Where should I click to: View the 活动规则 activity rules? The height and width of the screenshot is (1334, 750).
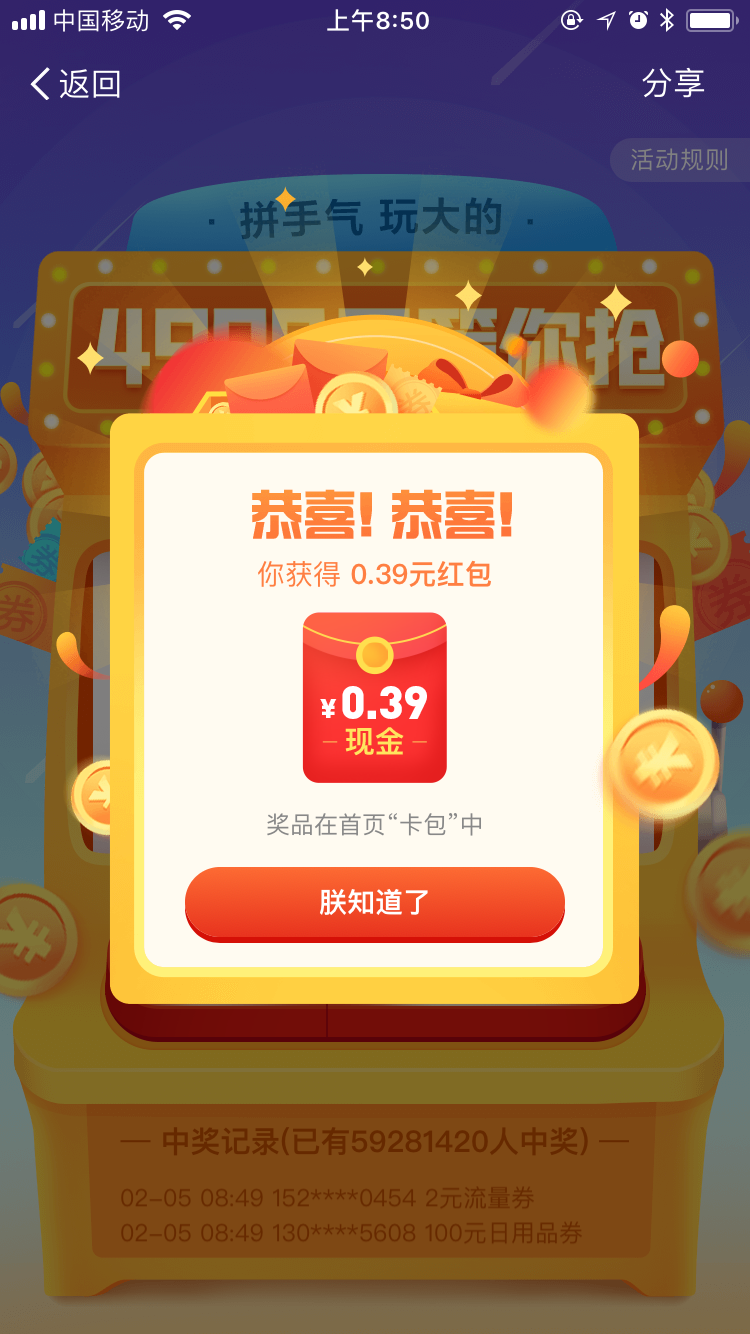click(x=680, y=160)
